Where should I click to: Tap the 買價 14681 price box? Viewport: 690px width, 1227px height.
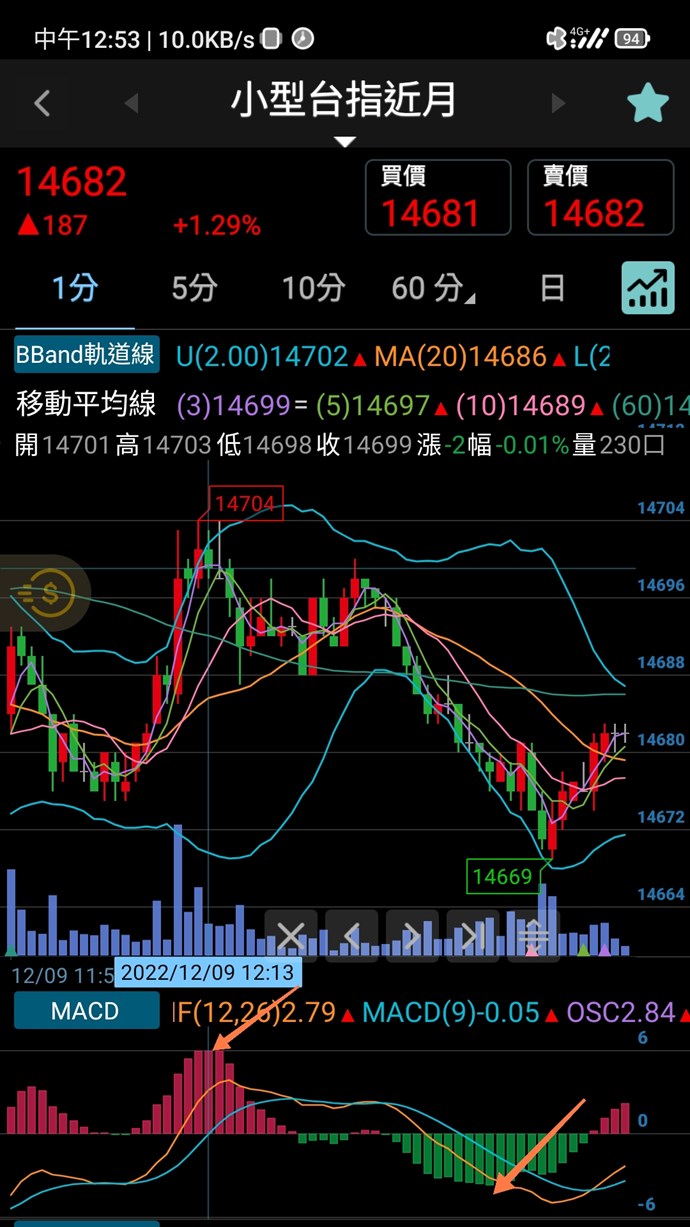click(437, 197)
